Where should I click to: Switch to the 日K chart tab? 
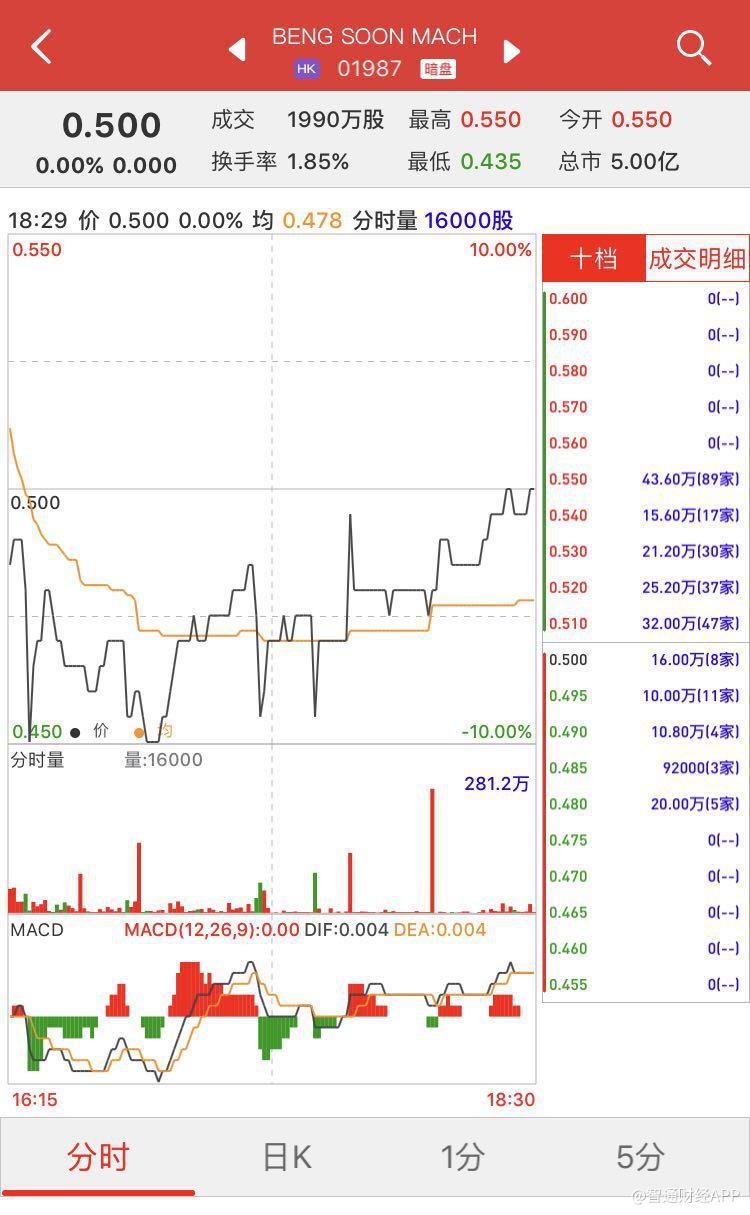pos(287,1157)
